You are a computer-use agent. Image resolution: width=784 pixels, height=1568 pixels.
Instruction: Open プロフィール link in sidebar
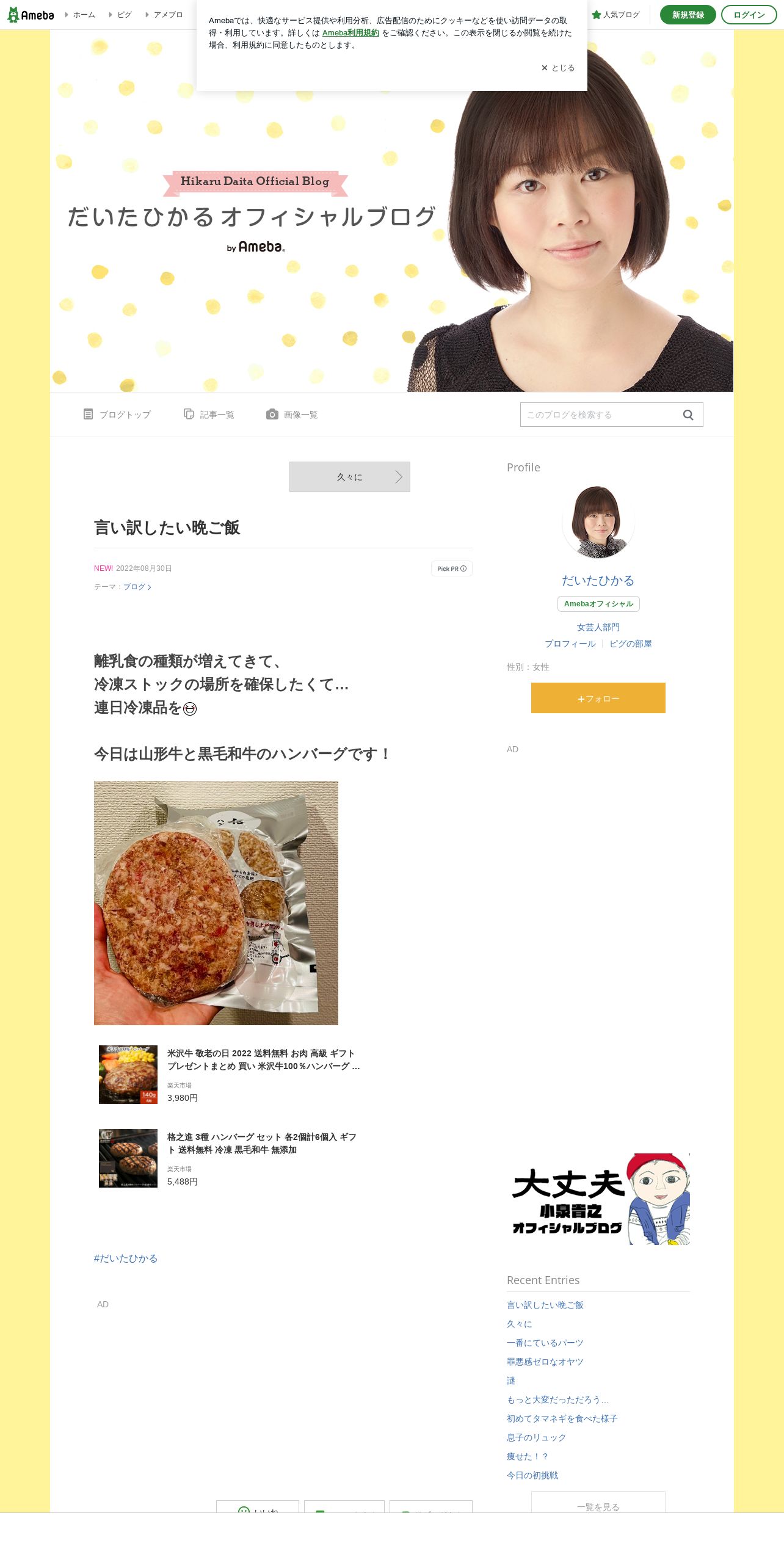click(x=570, y=644)
